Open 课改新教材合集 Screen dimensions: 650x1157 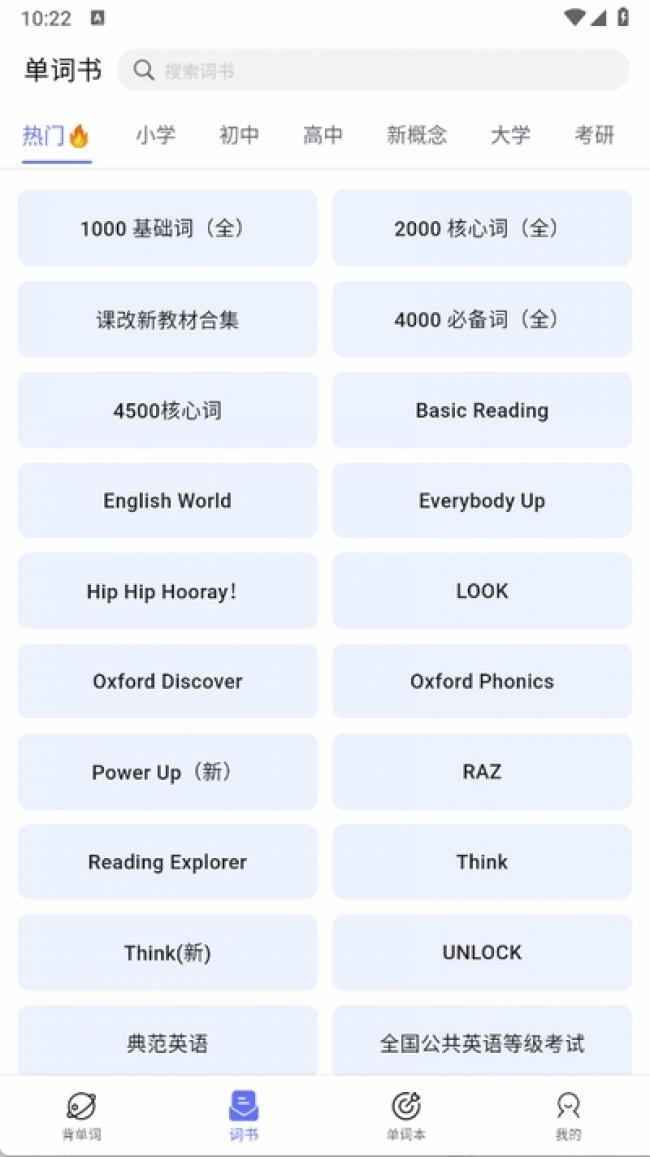tap(167, 320)
